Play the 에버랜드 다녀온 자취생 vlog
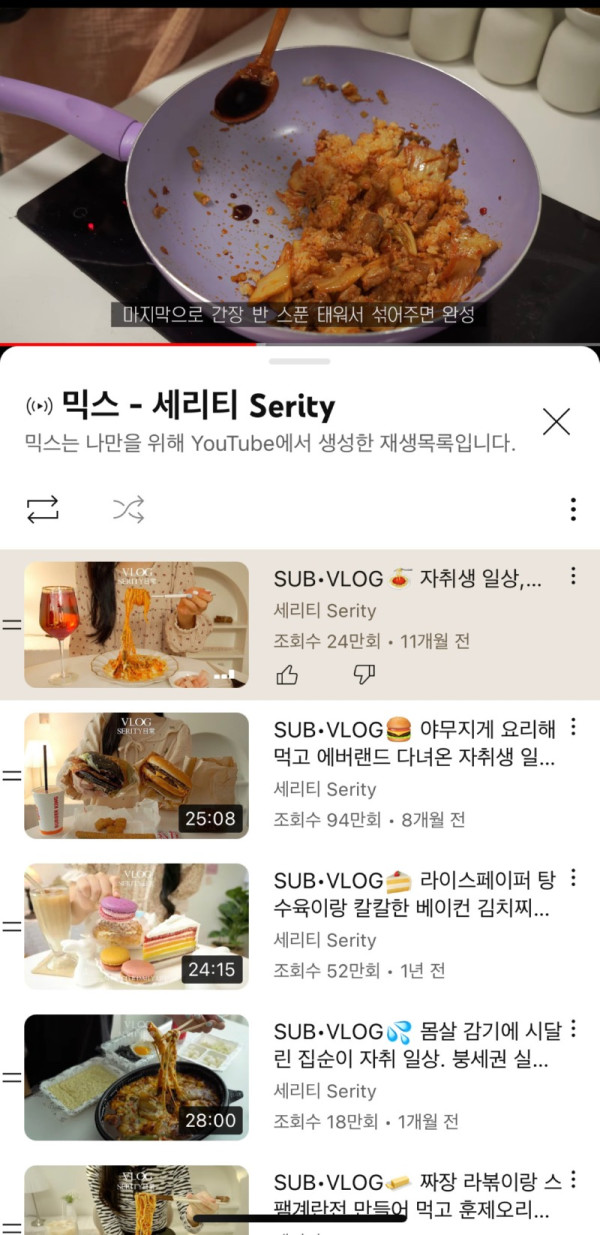Screen dimensions: 600x1235 (x=136, y=775)
